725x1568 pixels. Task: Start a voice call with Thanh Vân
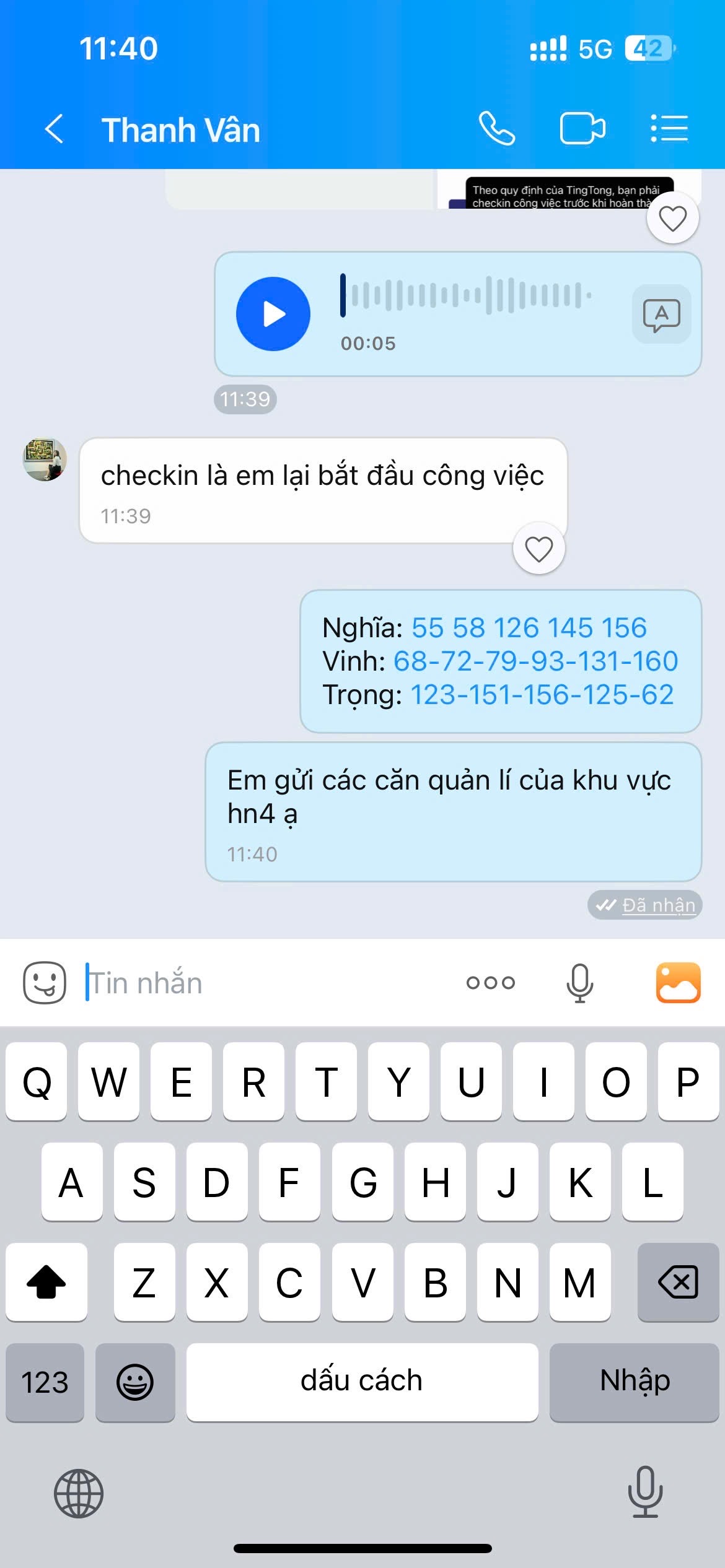tap(497, 129)
